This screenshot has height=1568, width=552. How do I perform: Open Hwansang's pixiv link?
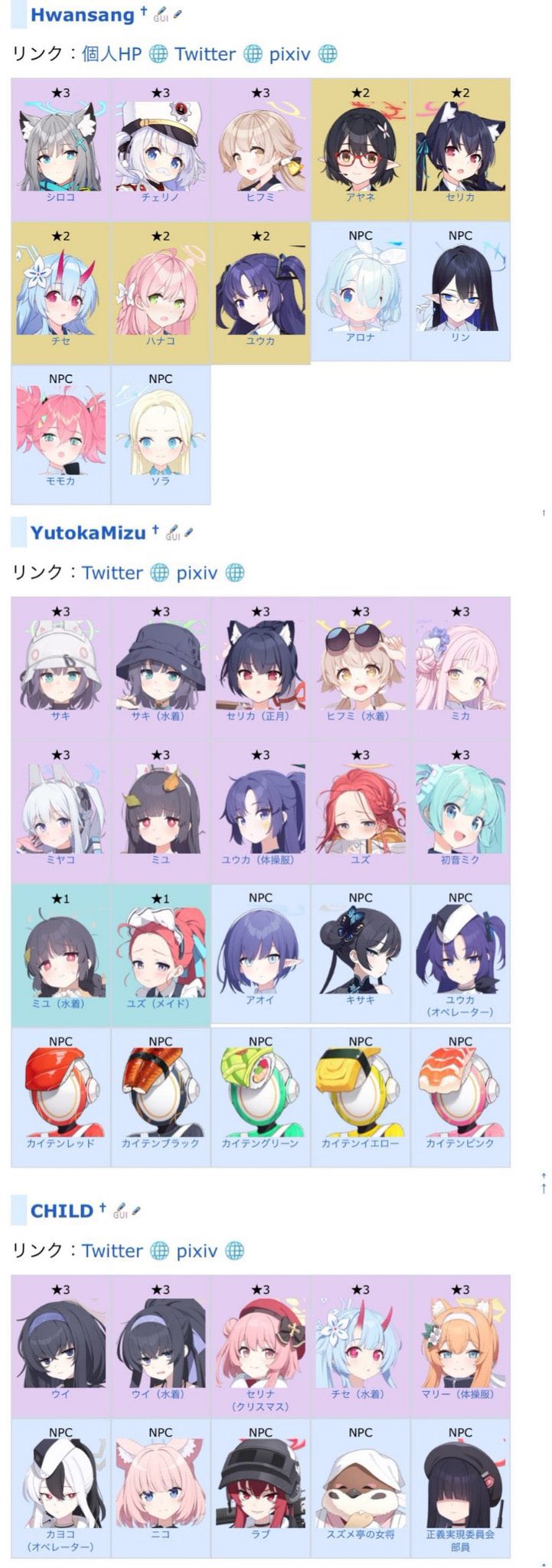pos(289,54)
